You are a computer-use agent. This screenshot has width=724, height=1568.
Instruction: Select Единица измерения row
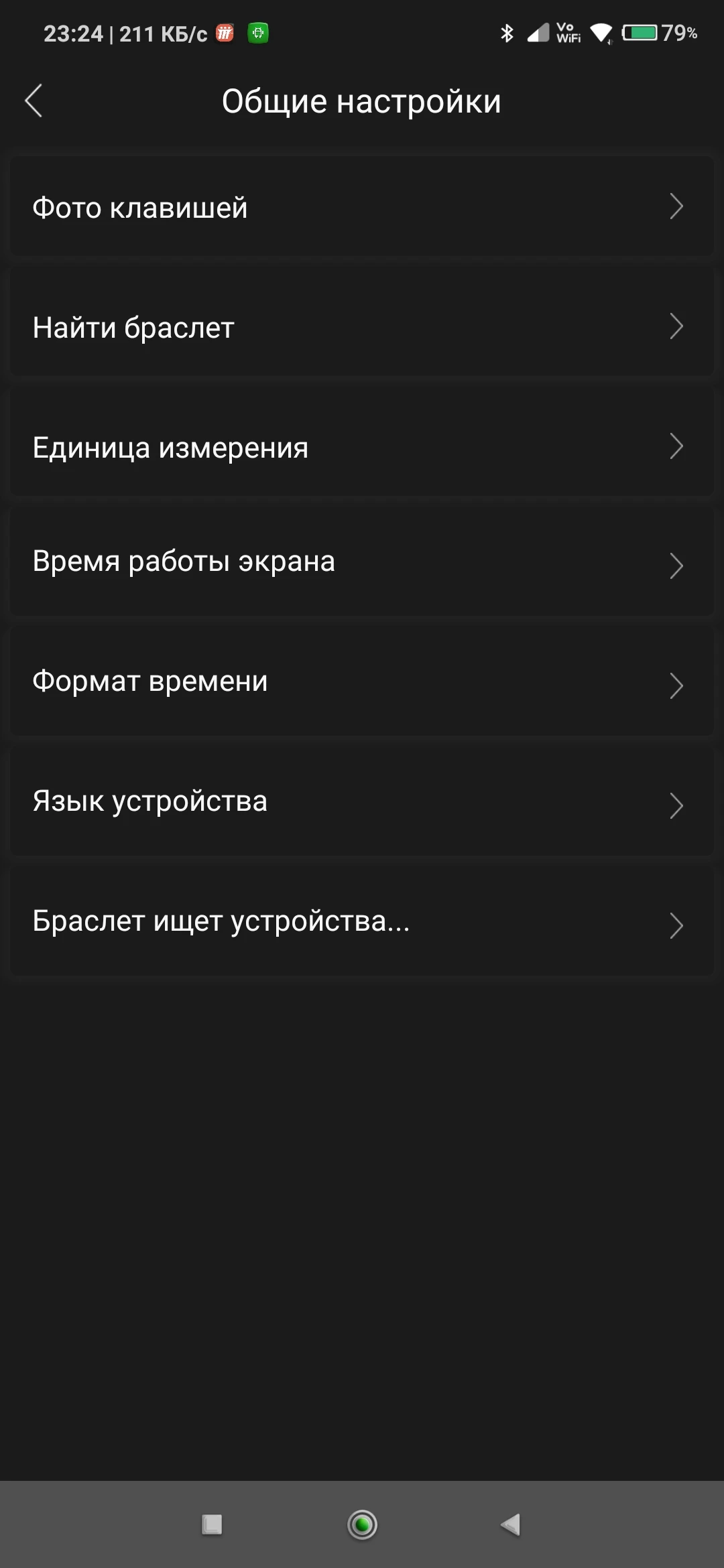[x=362, y=446]
